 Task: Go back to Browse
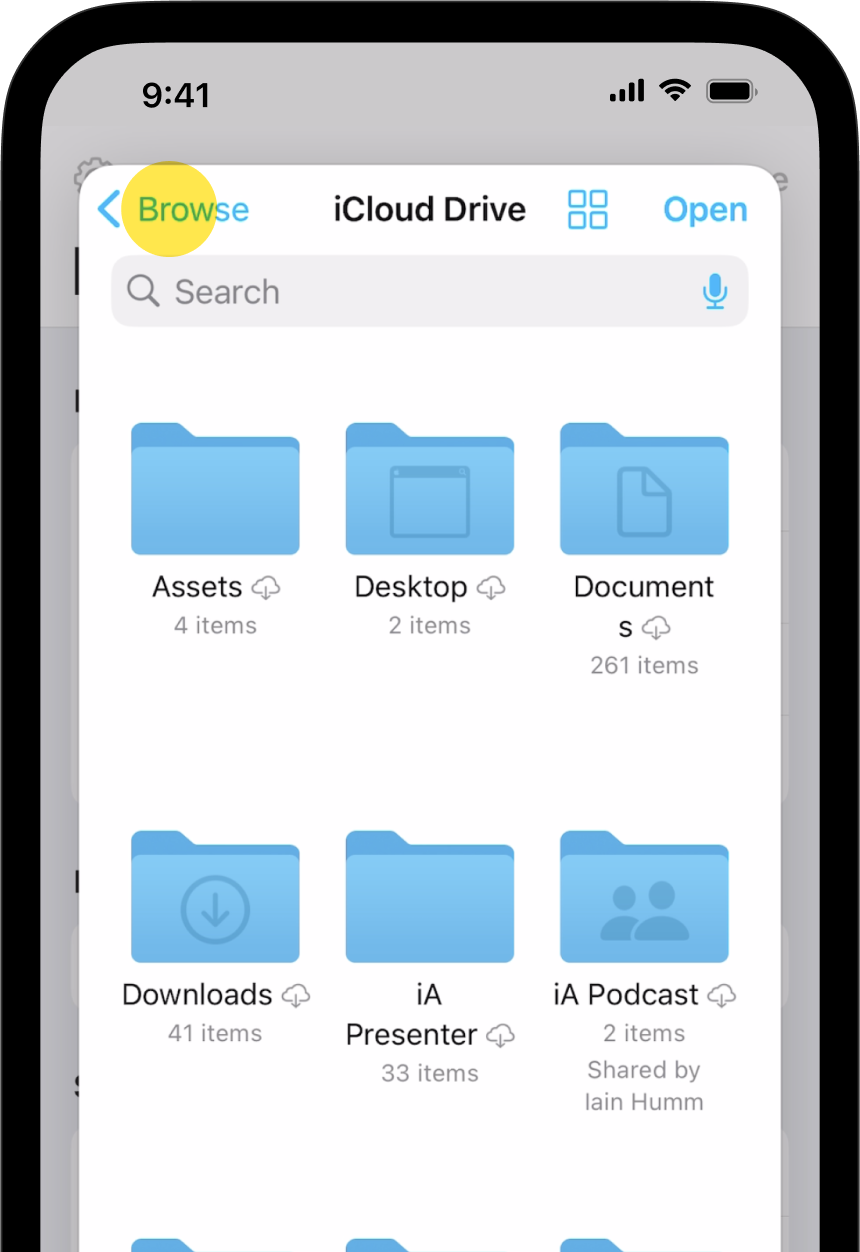(x=175, y=210)
